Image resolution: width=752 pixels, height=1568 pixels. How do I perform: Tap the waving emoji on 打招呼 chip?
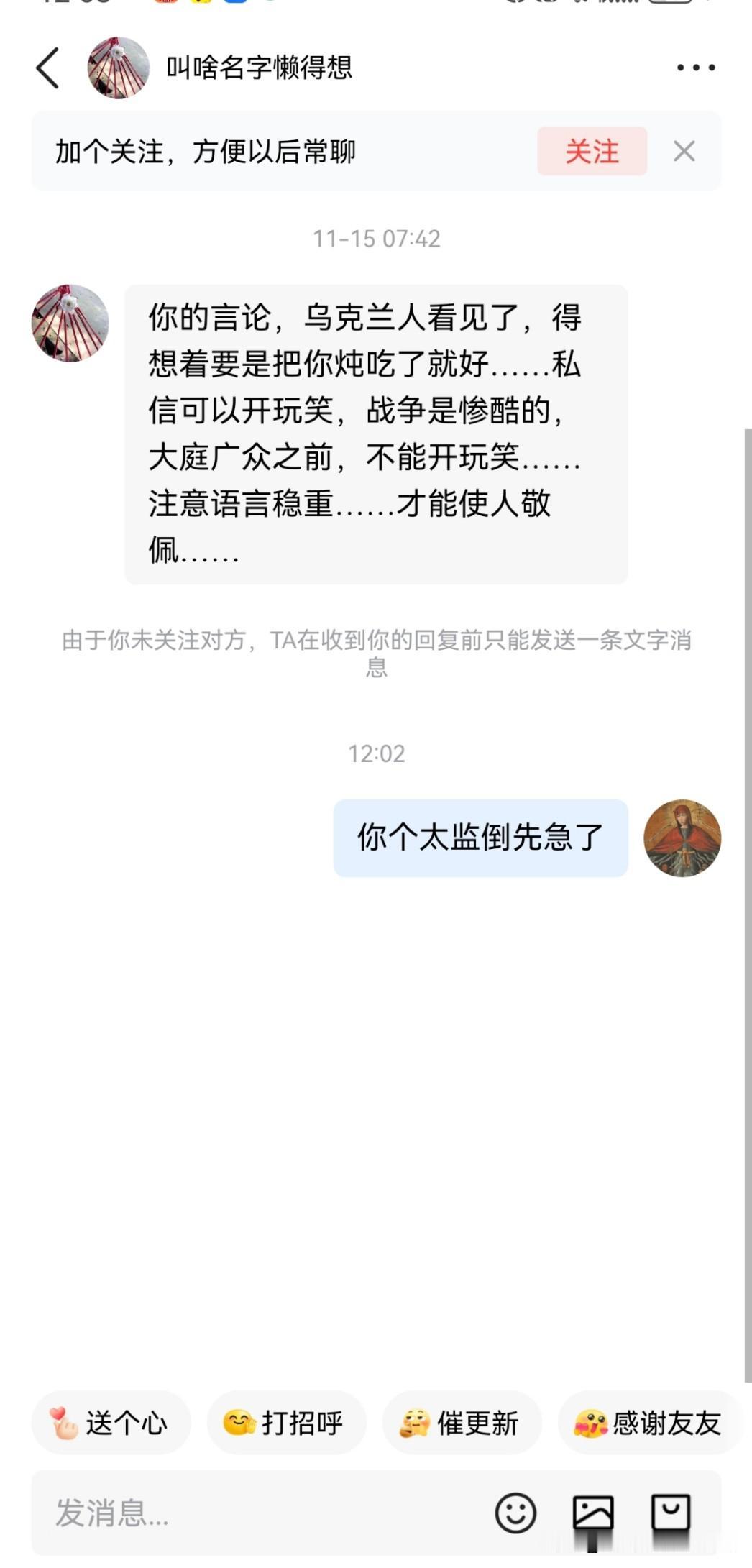239,1422
